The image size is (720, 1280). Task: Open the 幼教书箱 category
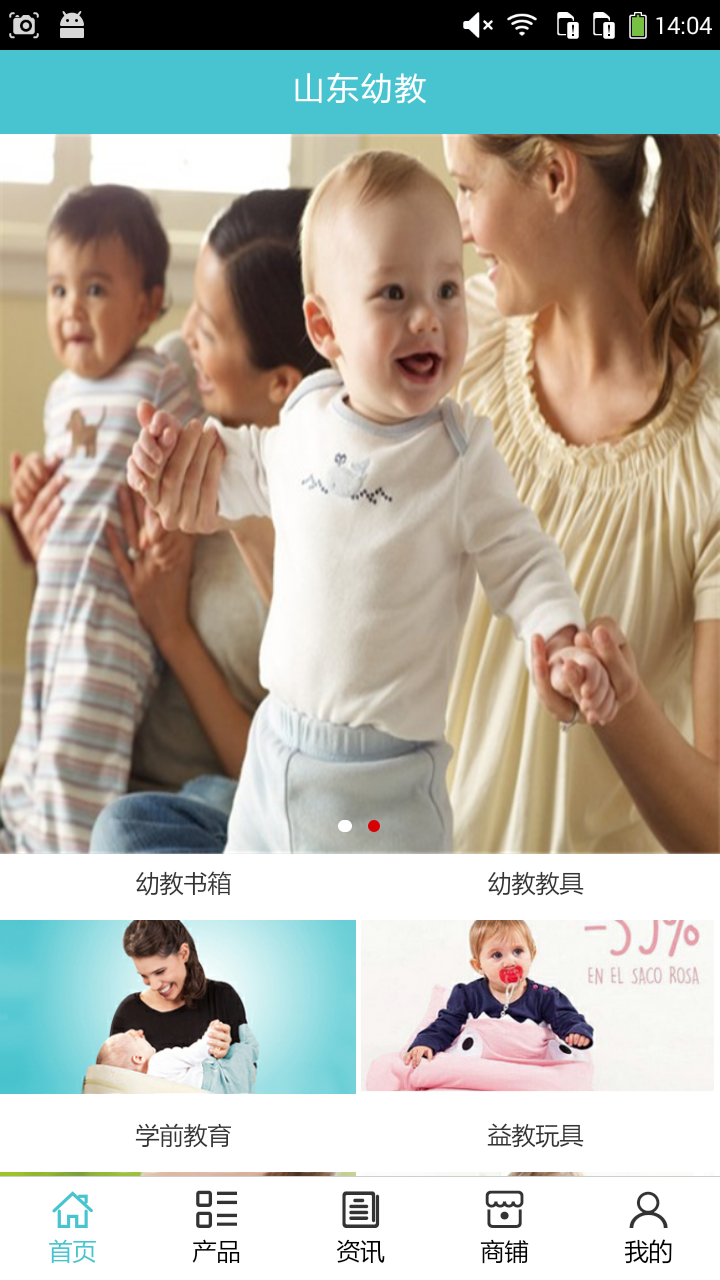point(184,884)
